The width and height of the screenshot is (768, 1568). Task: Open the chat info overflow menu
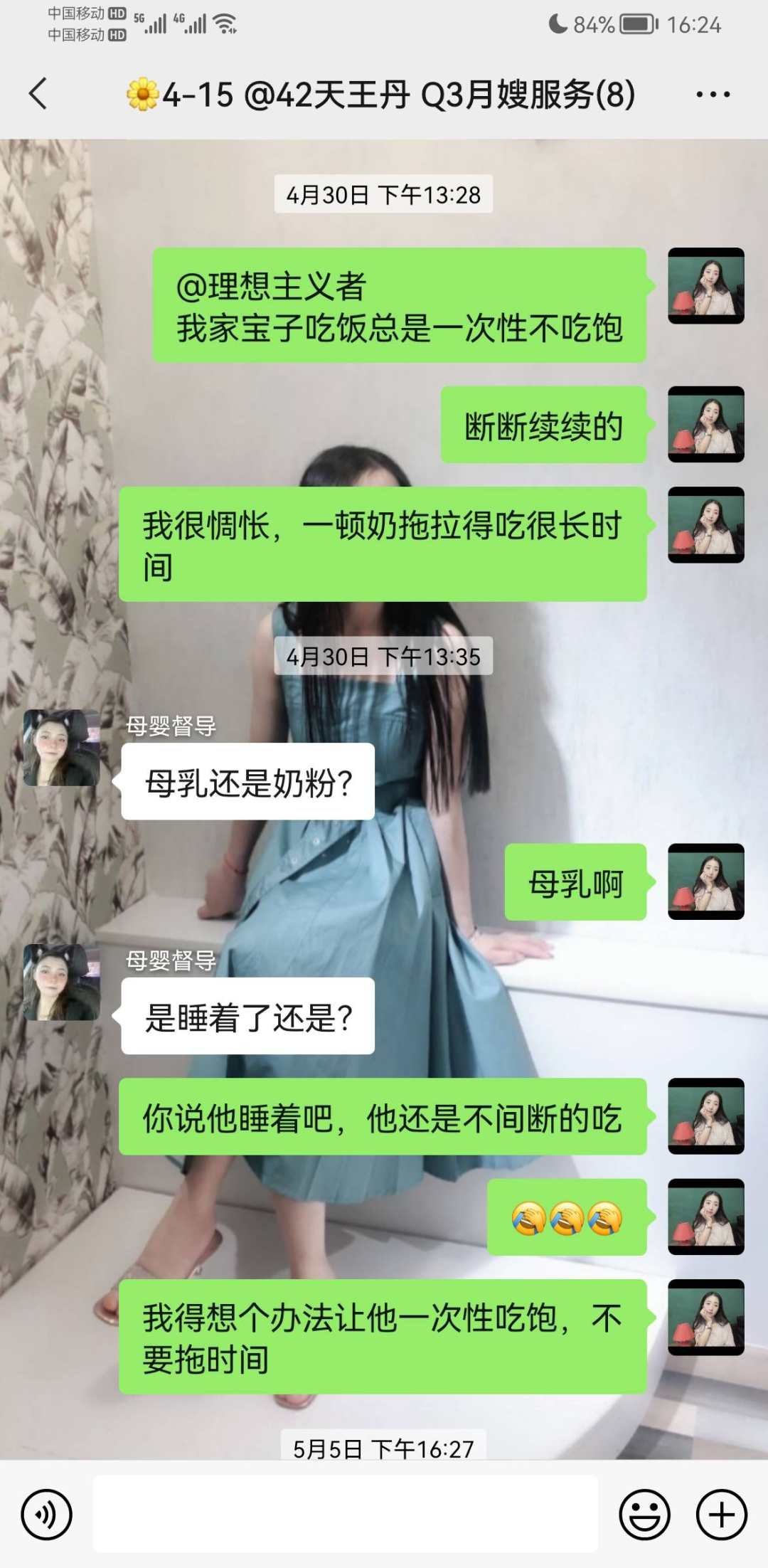(x=713, y=94)
